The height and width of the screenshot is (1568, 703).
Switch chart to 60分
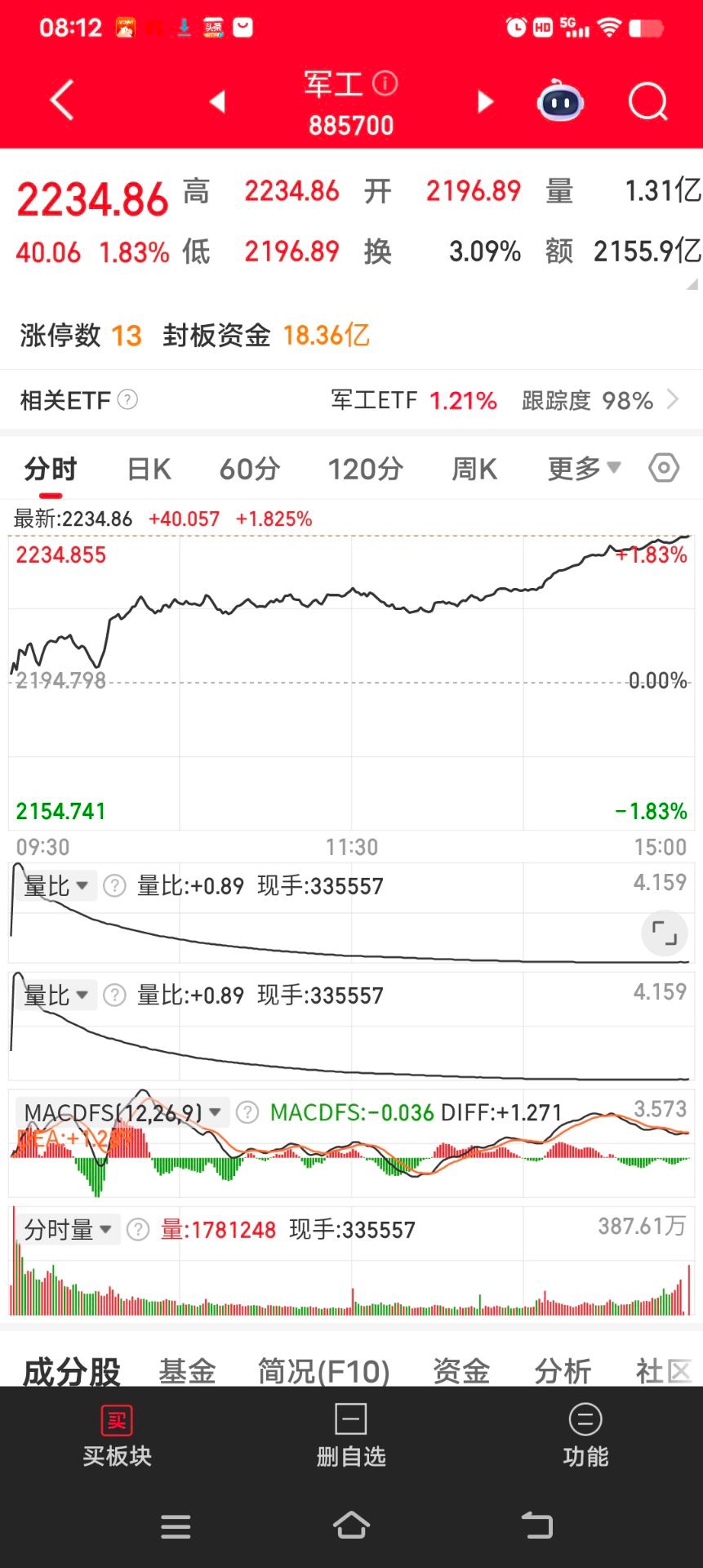[x=250, y=470]
